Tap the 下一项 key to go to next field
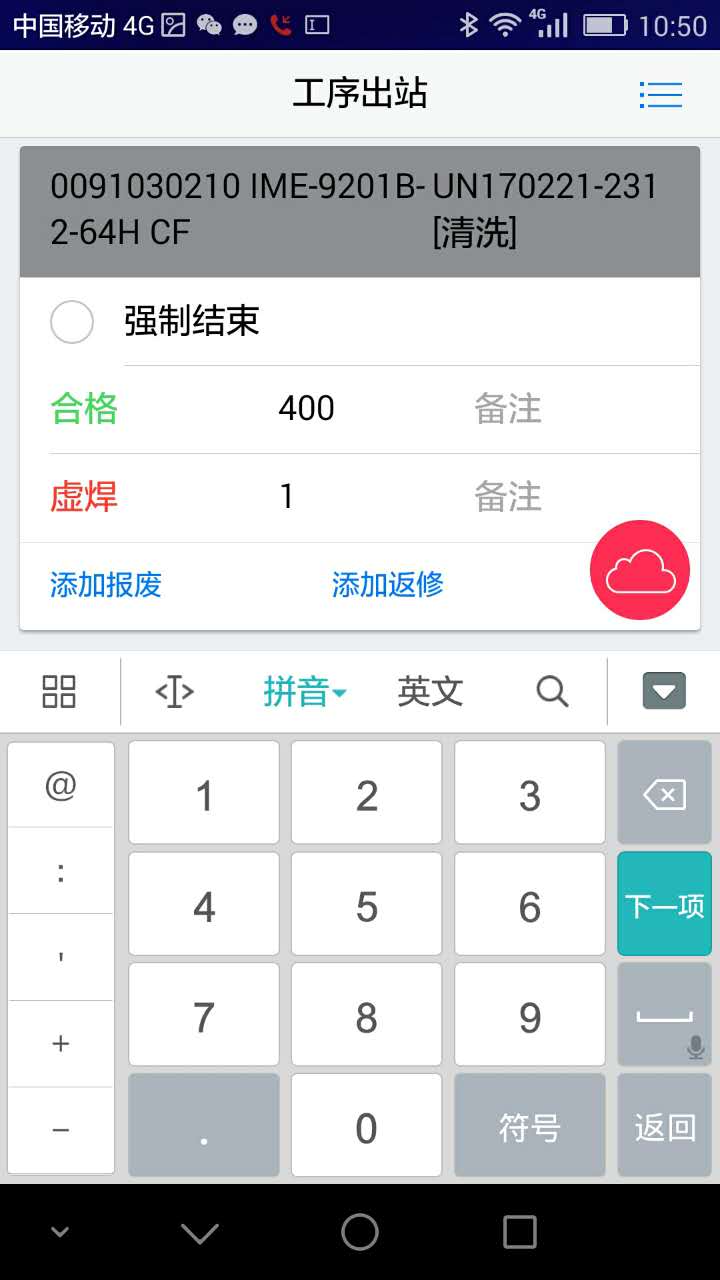Viewport: 720px width, 1280px height. pyautogui.click(x=664, y=906)
